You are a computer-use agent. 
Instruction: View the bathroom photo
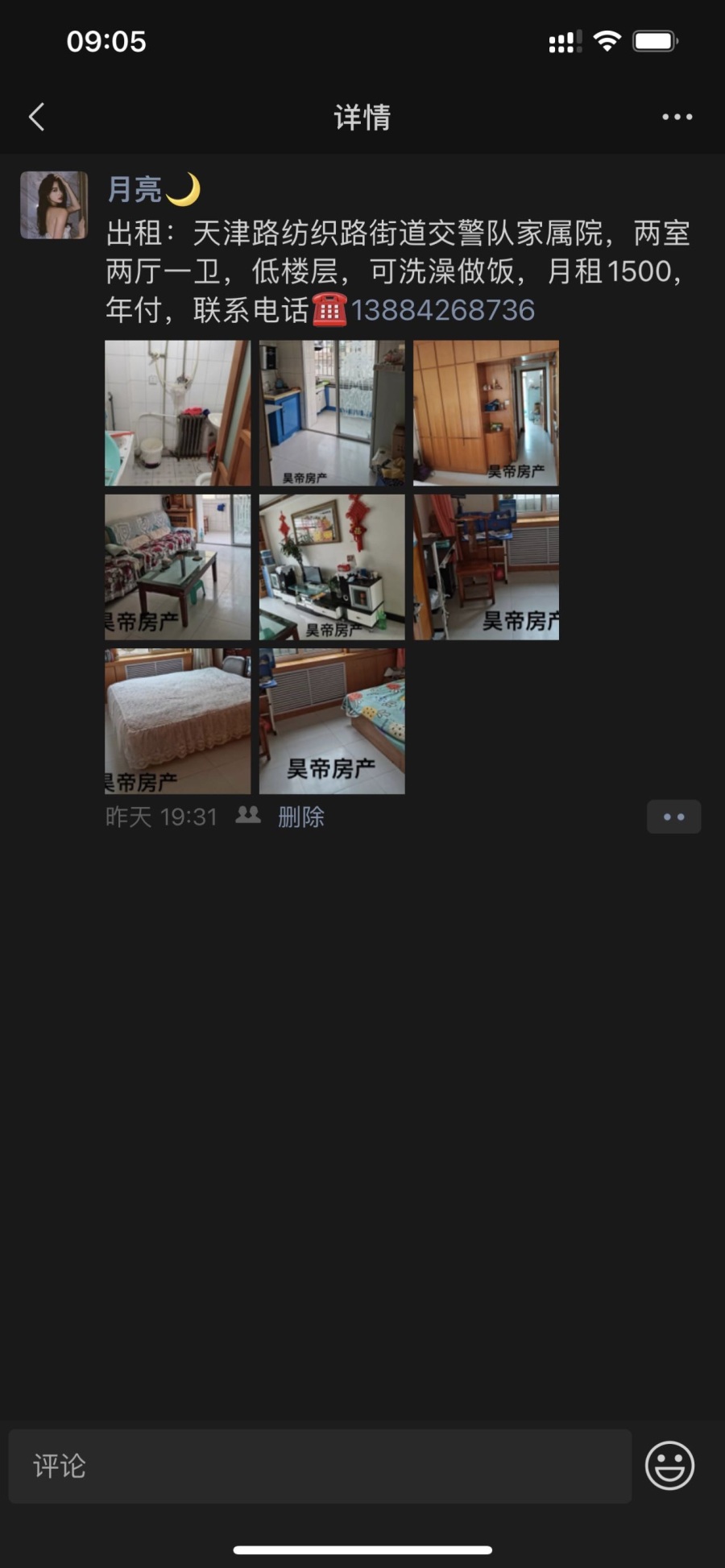[177, 412]
